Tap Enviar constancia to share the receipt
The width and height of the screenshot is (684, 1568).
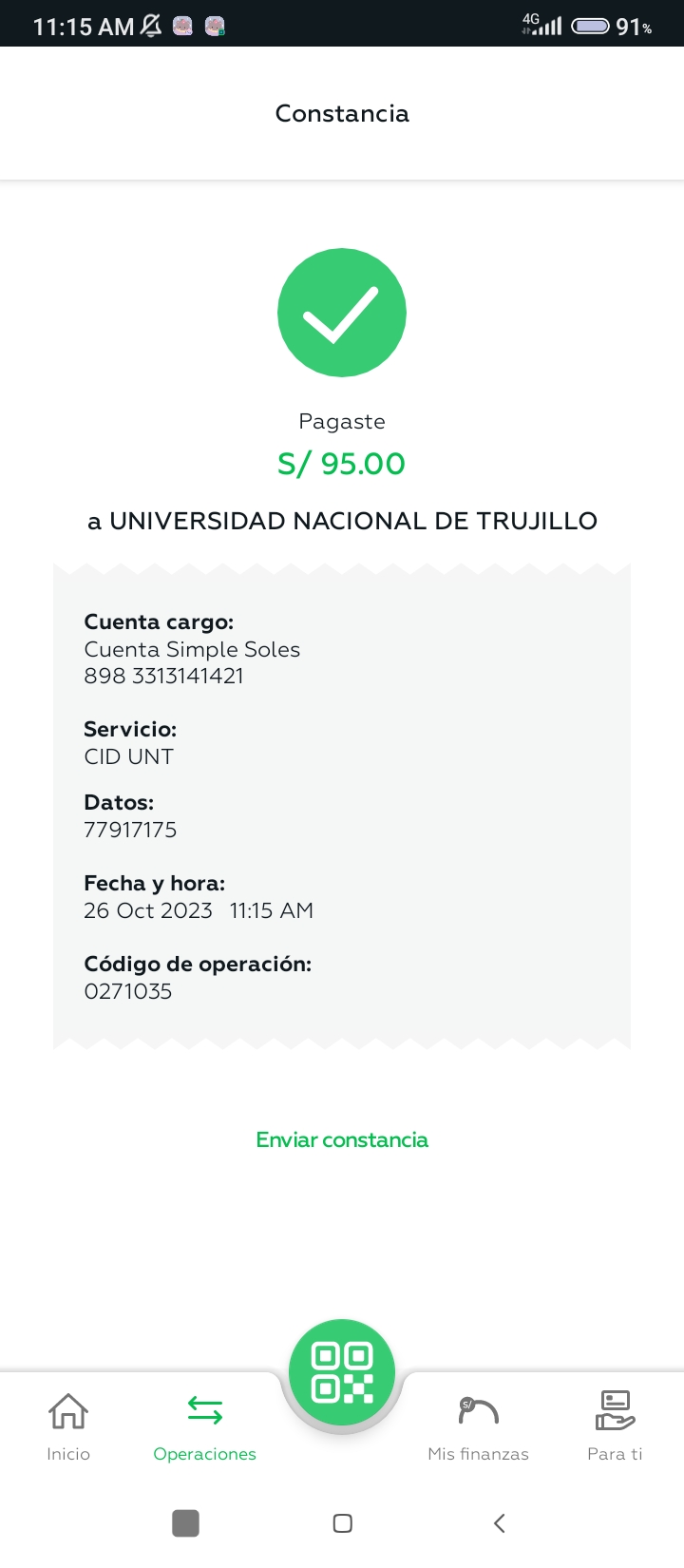tap(342, 1139)
